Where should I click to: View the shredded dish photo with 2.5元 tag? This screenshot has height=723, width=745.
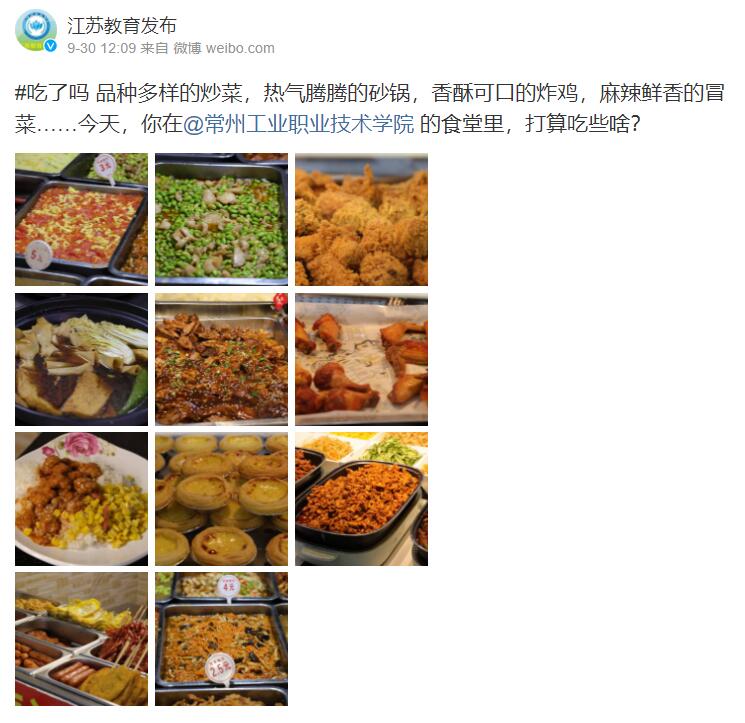click(x=221, y=639)
